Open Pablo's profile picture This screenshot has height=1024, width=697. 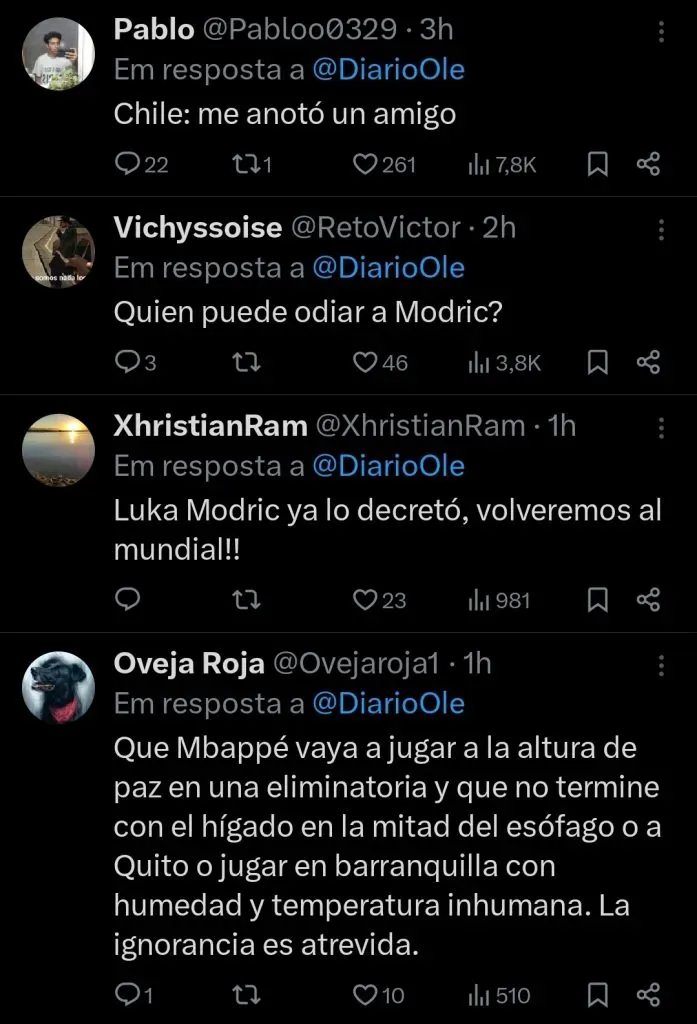[x=58, y=54]
